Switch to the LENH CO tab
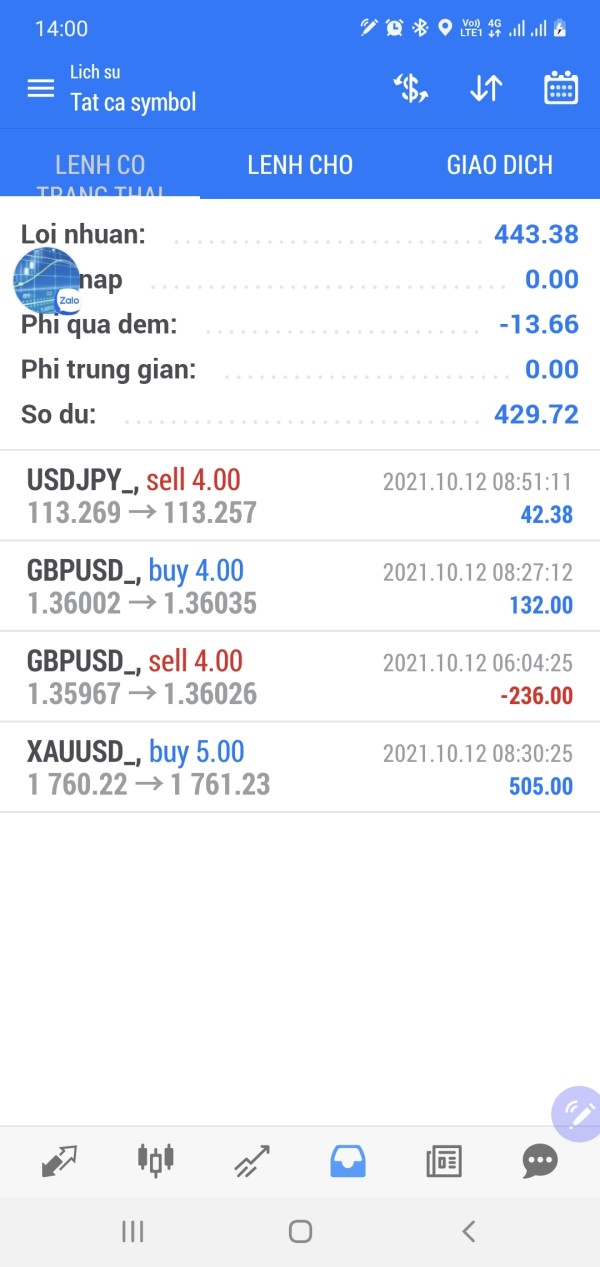The image size is (600, 1267). tap(100, 165)
